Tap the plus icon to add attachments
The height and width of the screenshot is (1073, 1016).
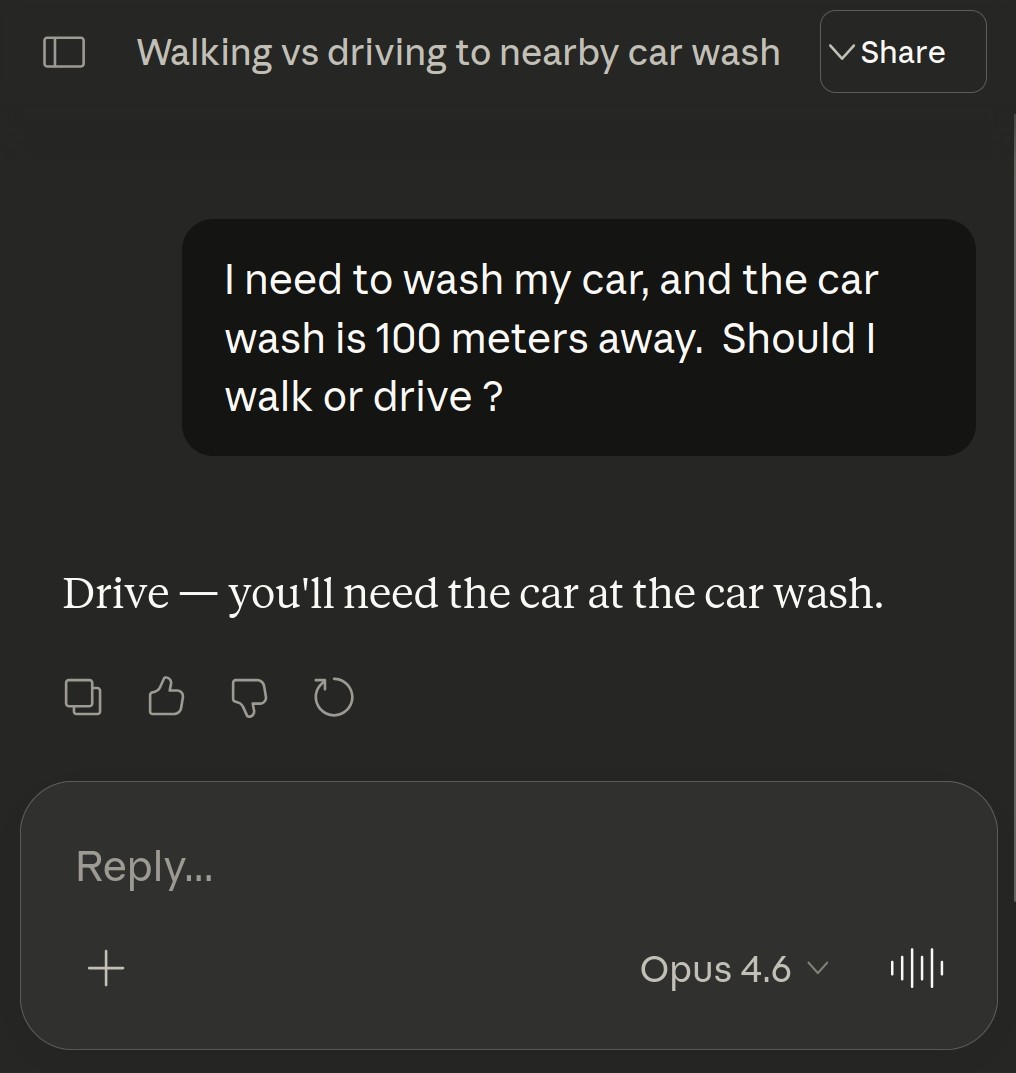pos(106,968)
